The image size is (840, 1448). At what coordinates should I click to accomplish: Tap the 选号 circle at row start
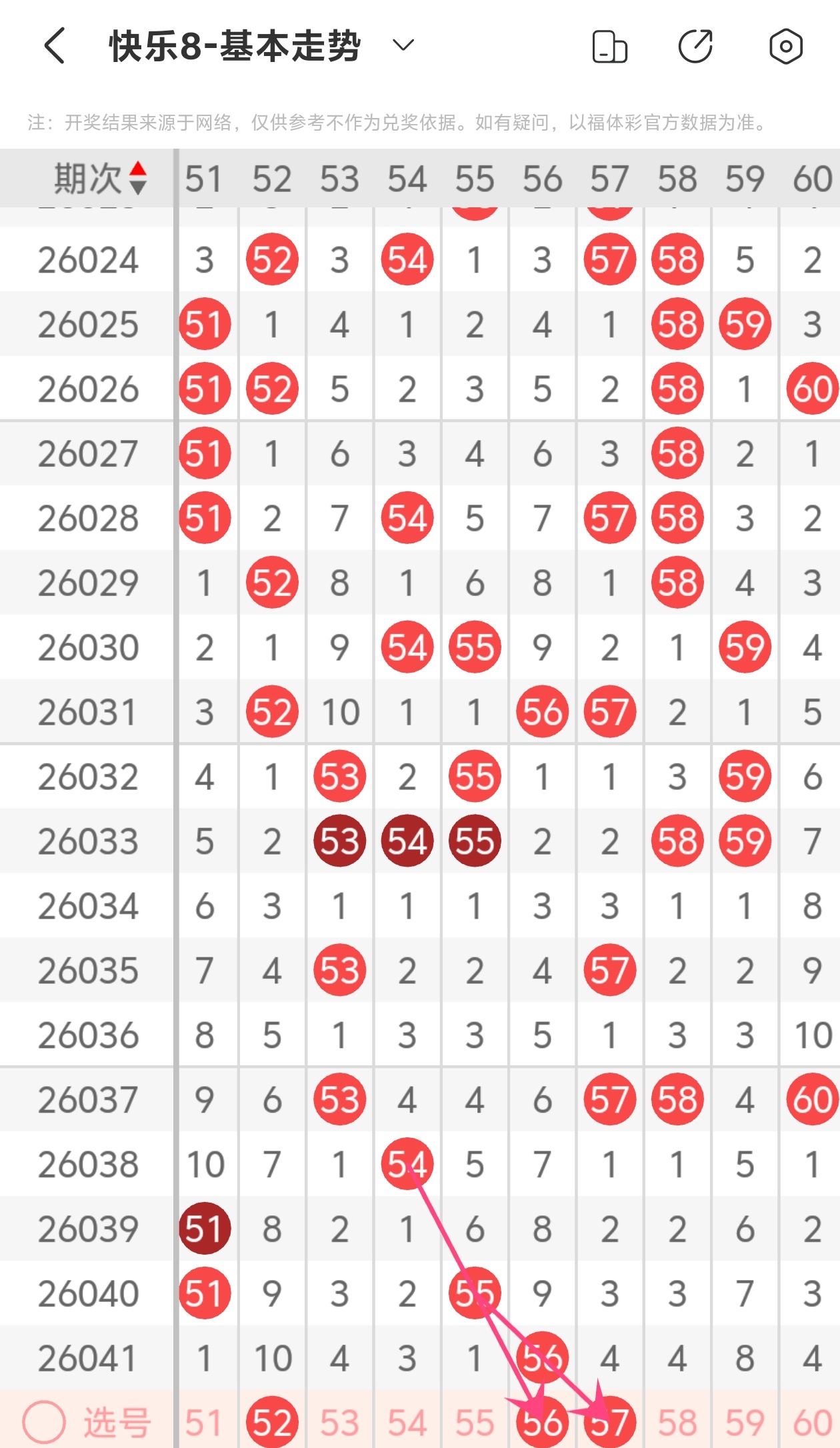click(44, 1422)
